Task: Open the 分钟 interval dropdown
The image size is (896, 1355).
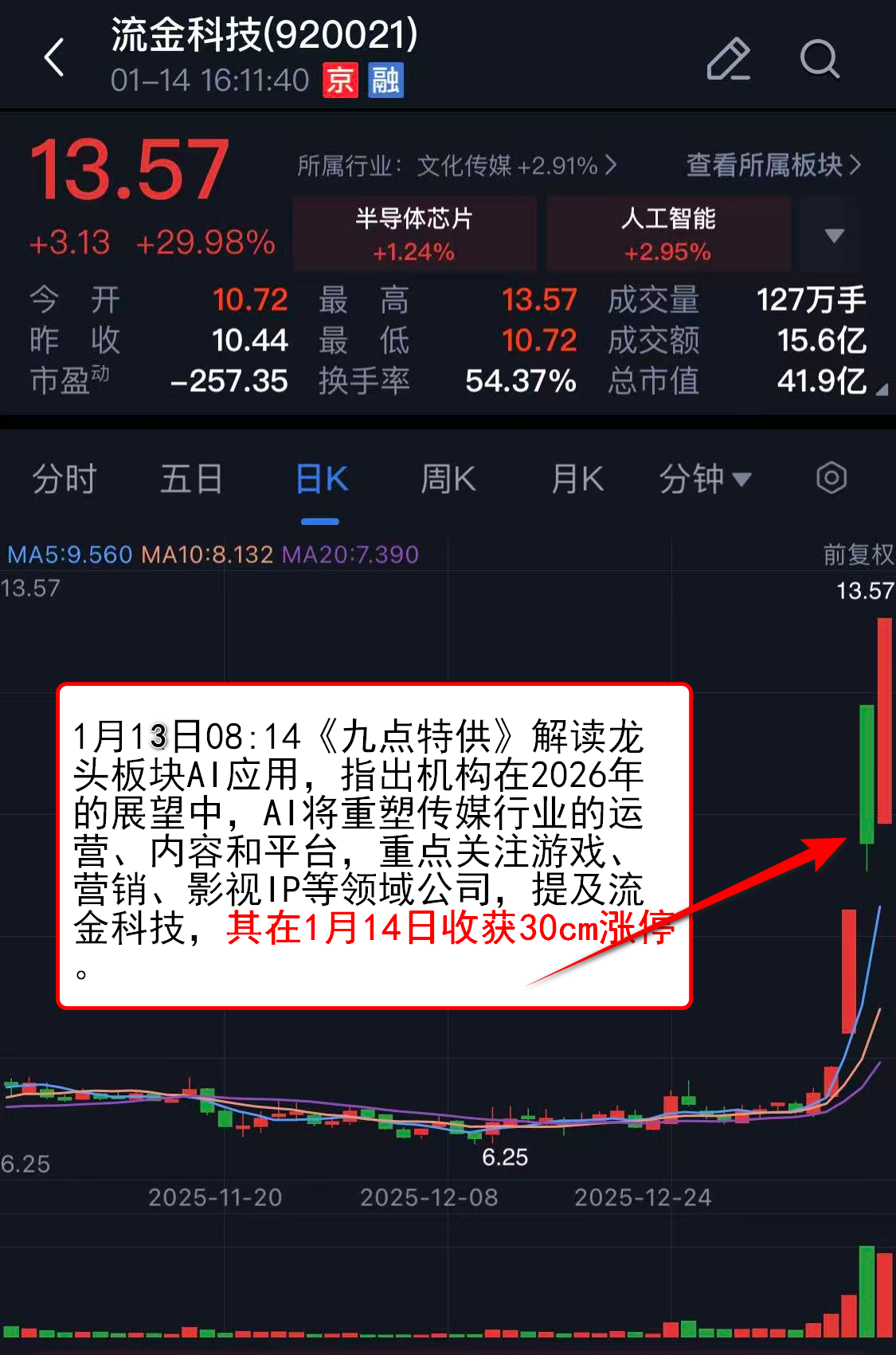Action: pyautogui.click(x=704, y=480)
